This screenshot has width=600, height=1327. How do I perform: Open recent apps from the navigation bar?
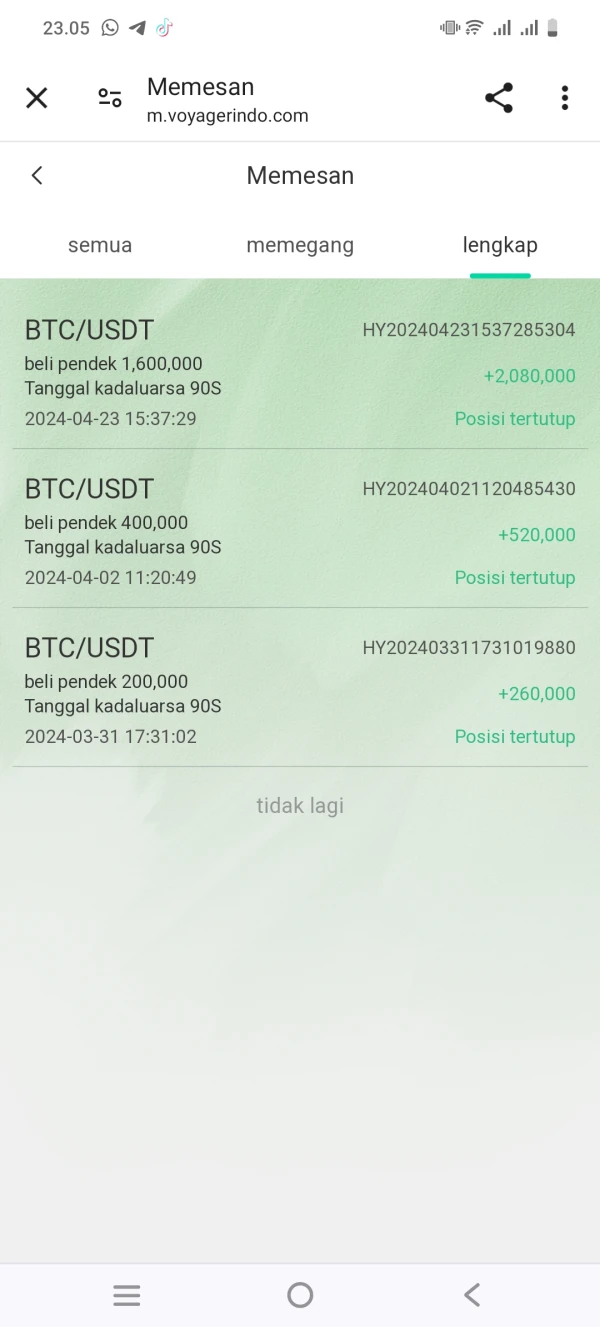pyautogui.click(x=127, y=1296)
